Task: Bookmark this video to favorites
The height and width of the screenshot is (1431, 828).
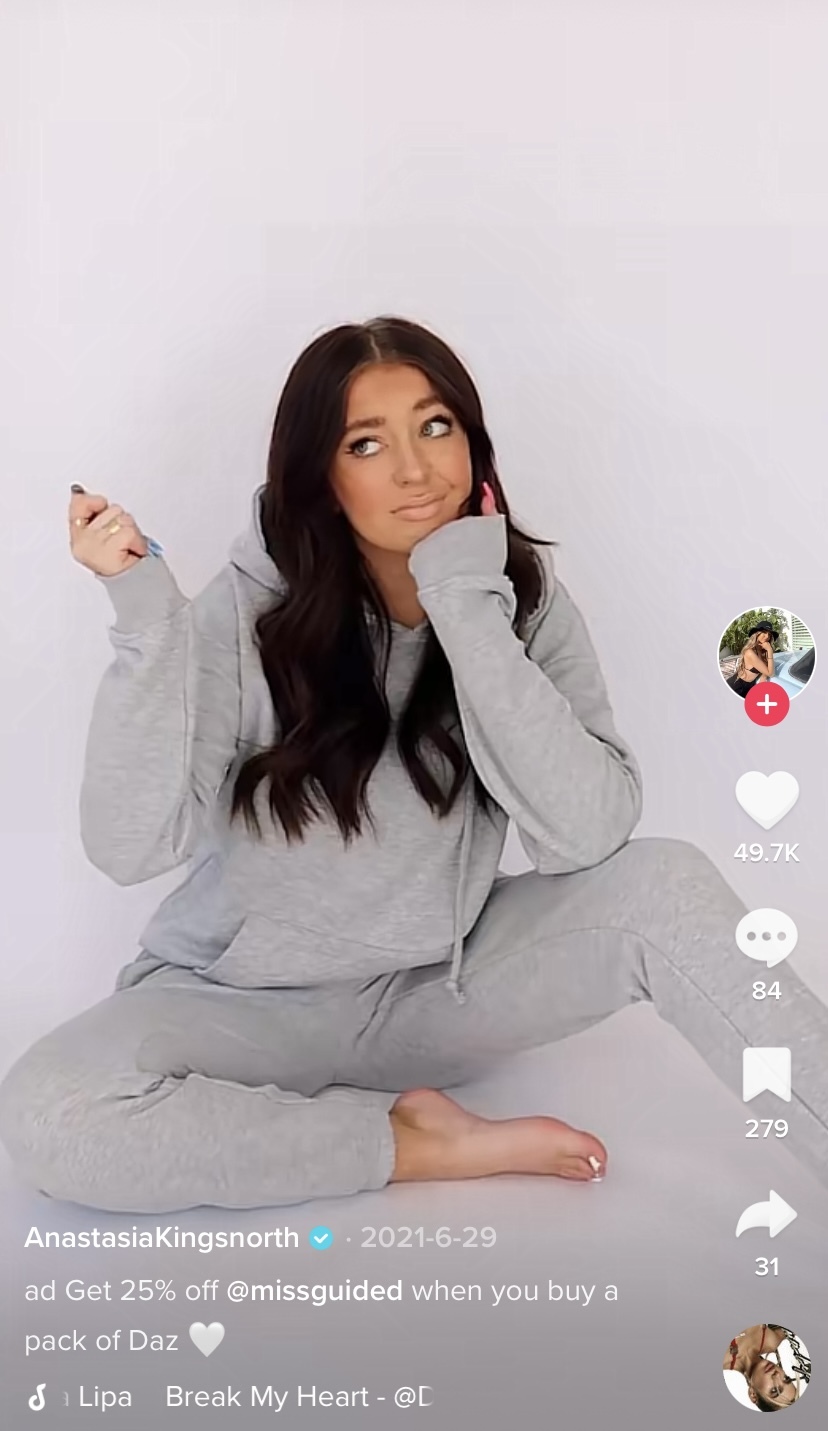Action: 766,1076
